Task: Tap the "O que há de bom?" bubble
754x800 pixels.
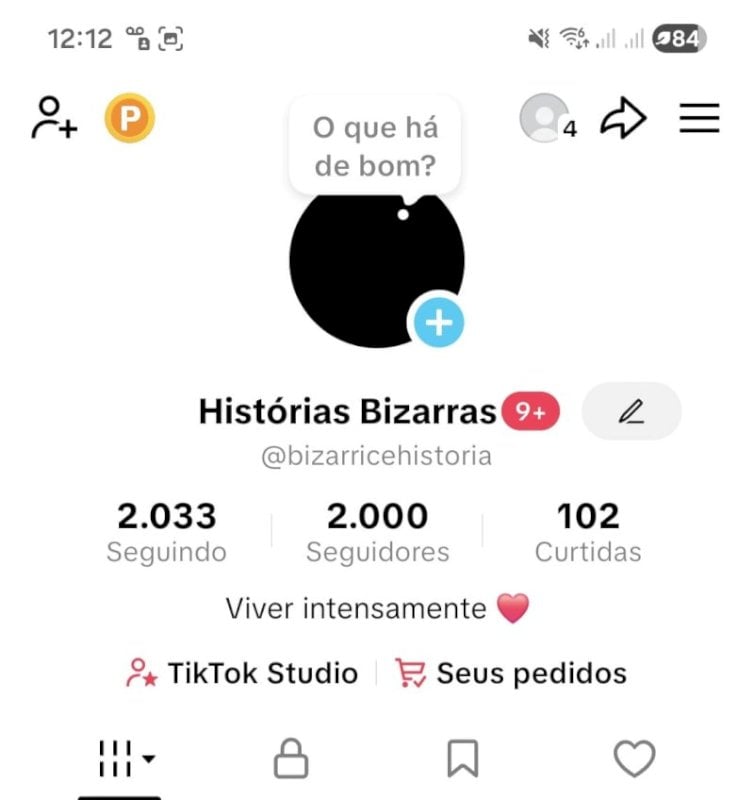Action: click(375, 146)
